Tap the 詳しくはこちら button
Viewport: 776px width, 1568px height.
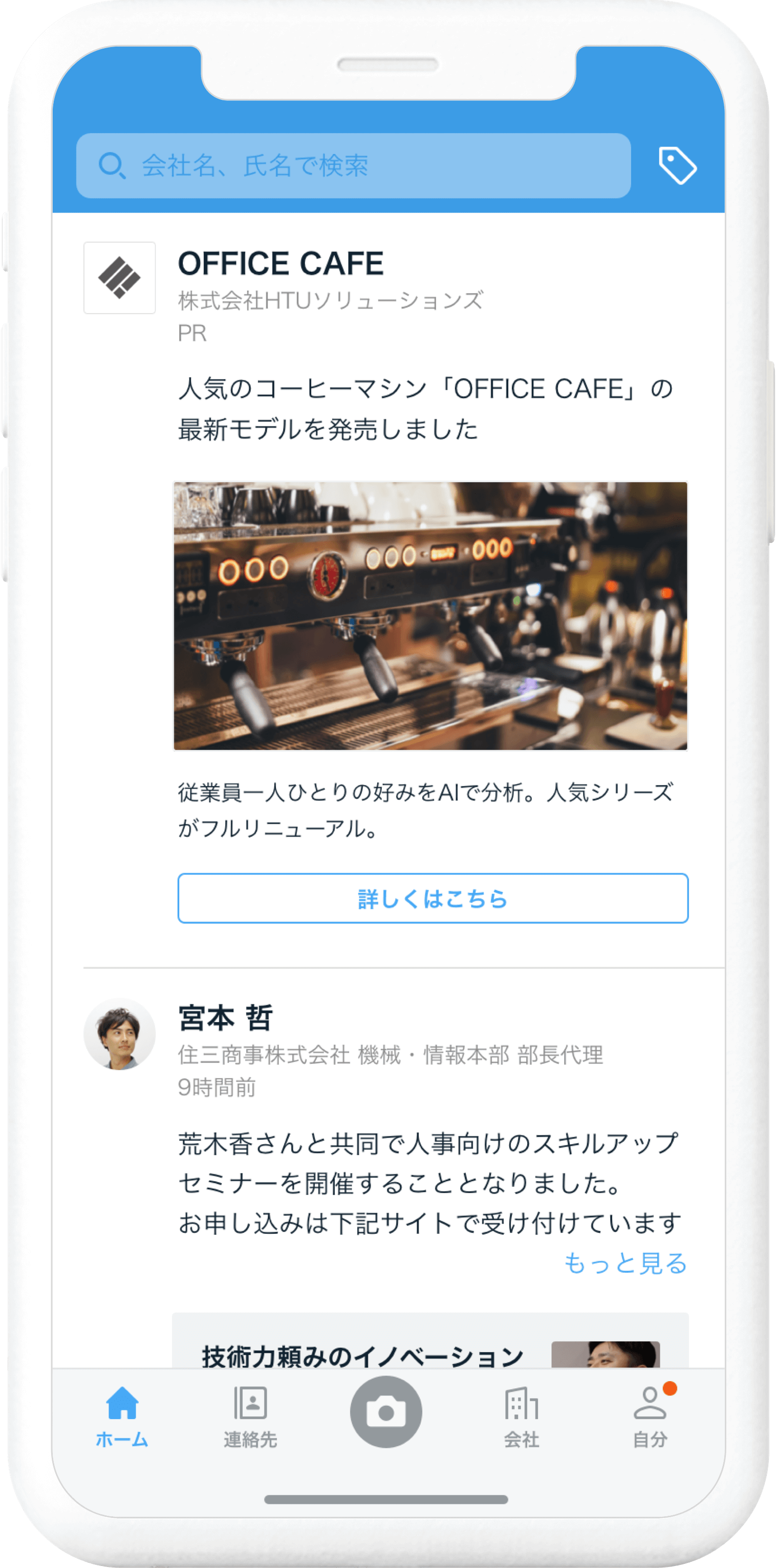click(433, 899)
